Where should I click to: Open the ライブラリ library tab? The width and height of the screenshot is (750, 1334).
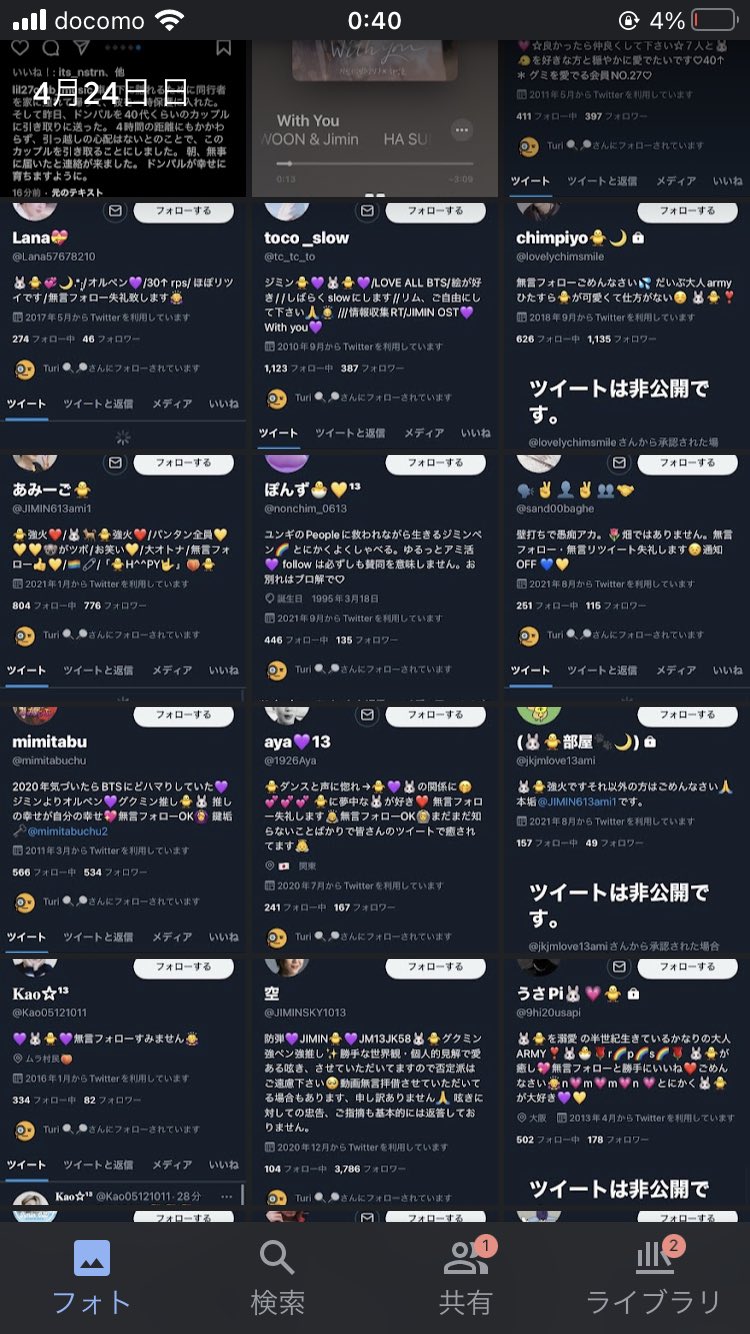[x=653, y=1276]
